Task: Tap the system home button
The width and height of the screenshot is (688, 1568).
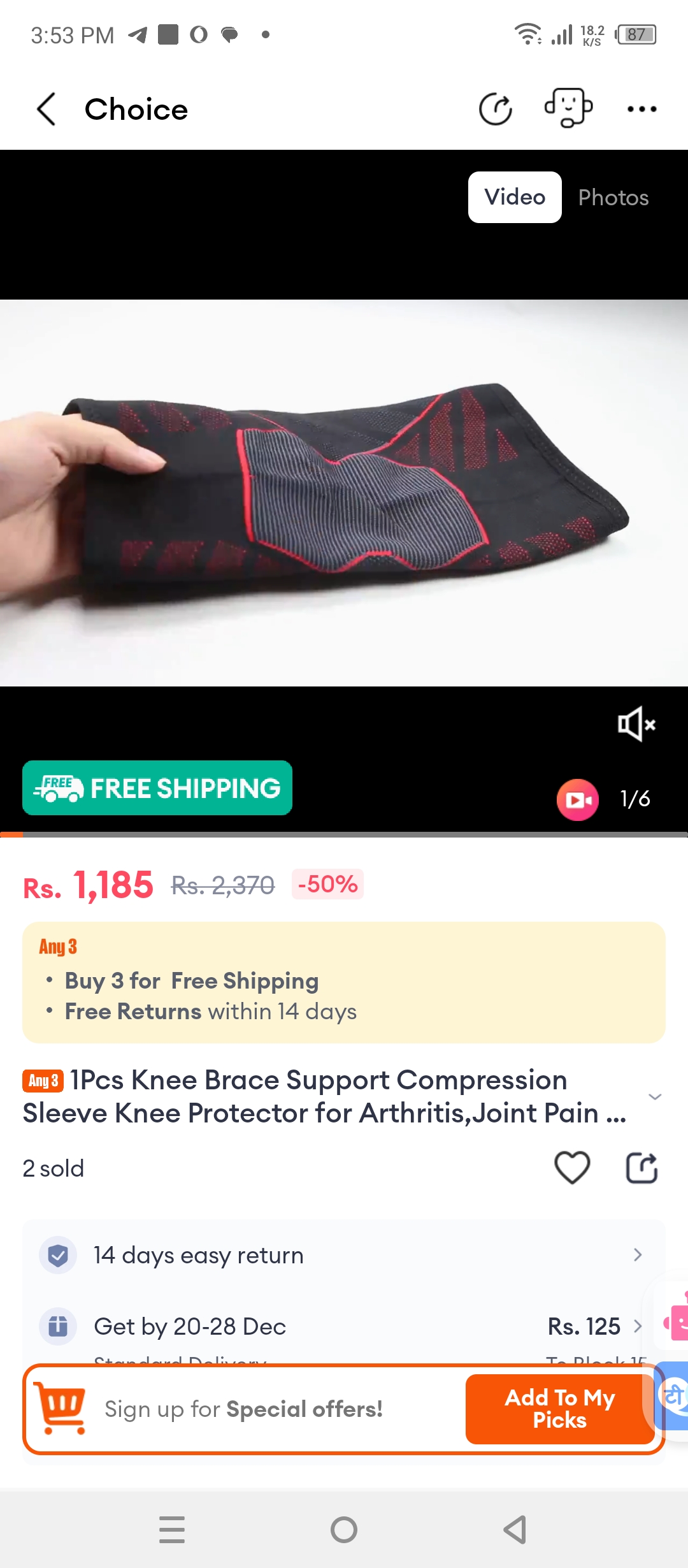Action: point(344,1529)
